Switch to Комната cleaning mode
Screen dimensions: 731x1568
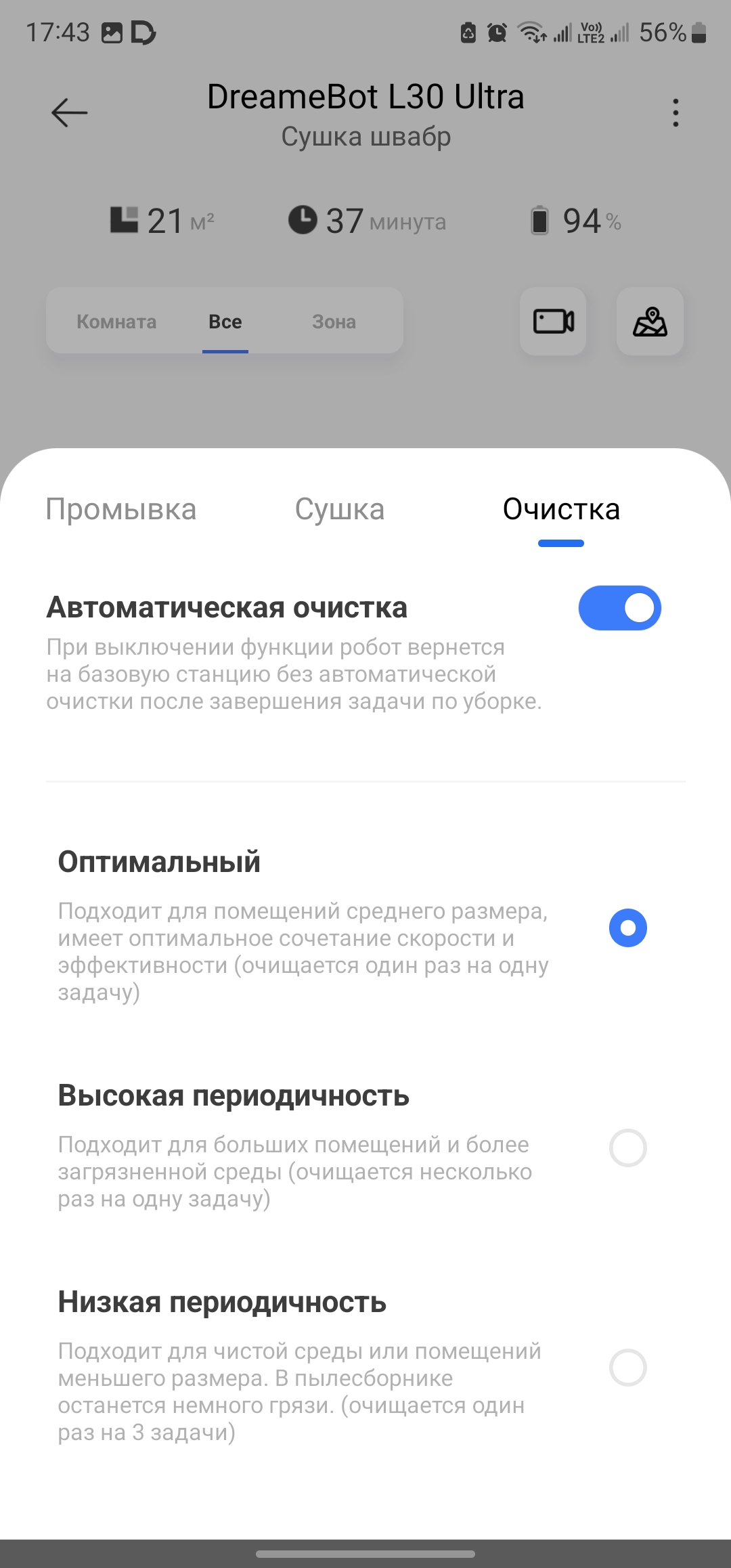pyautogui.click(x=116, y=322)
